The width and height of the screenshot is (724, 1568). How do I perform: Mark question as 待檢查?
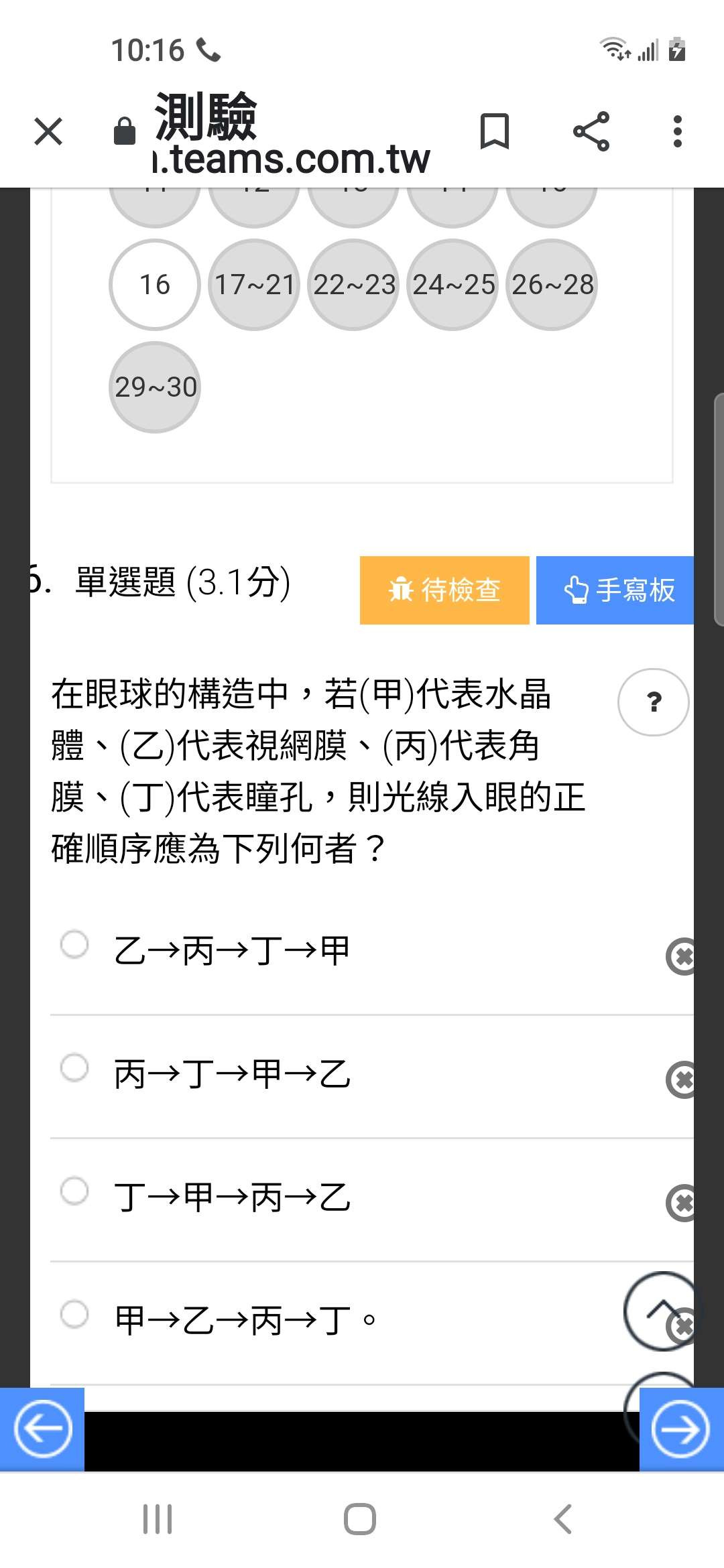point(444,590)
